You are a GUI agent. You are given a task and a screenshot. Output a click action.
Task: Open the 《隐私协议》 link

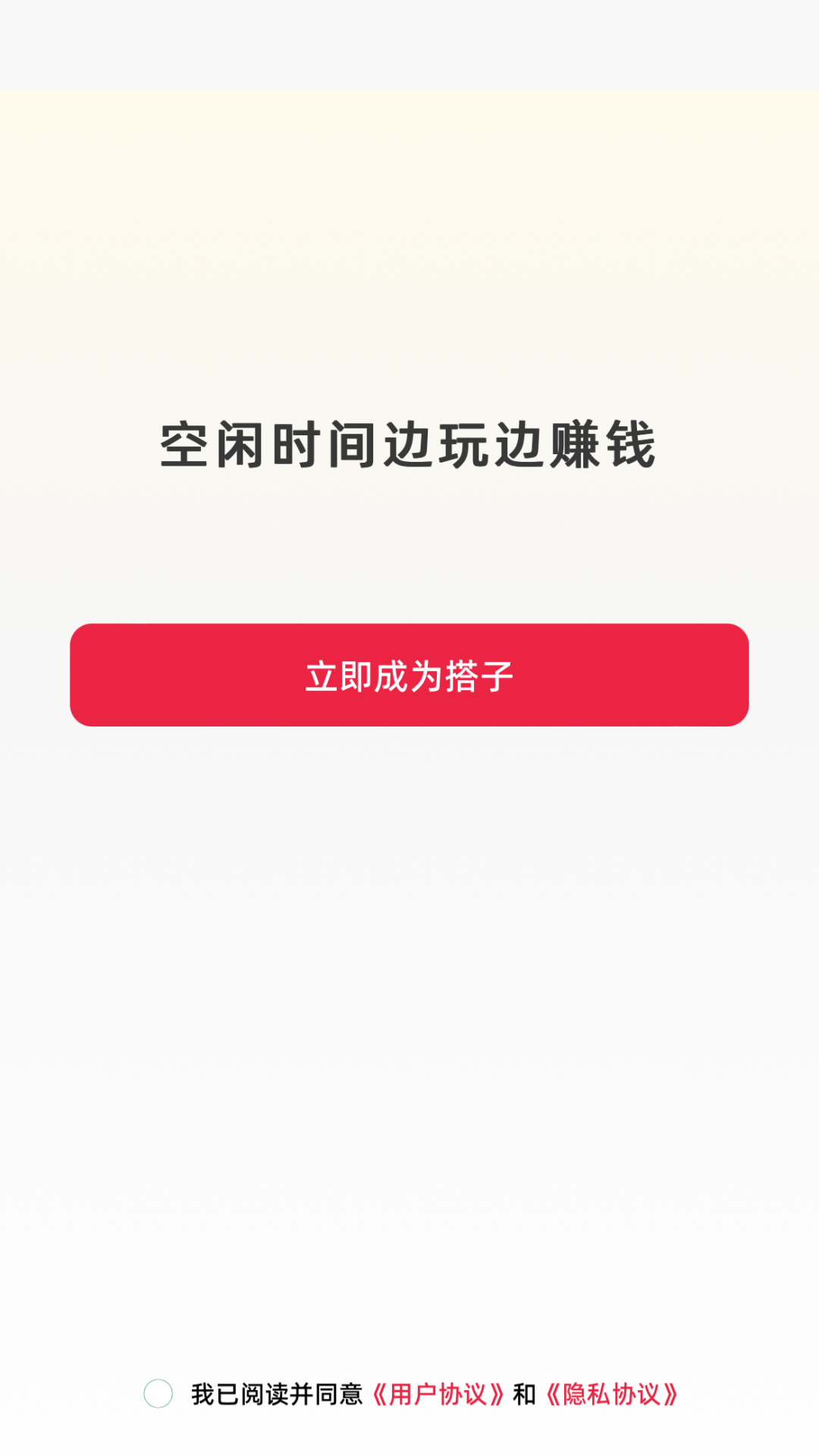click(611, 1394)
